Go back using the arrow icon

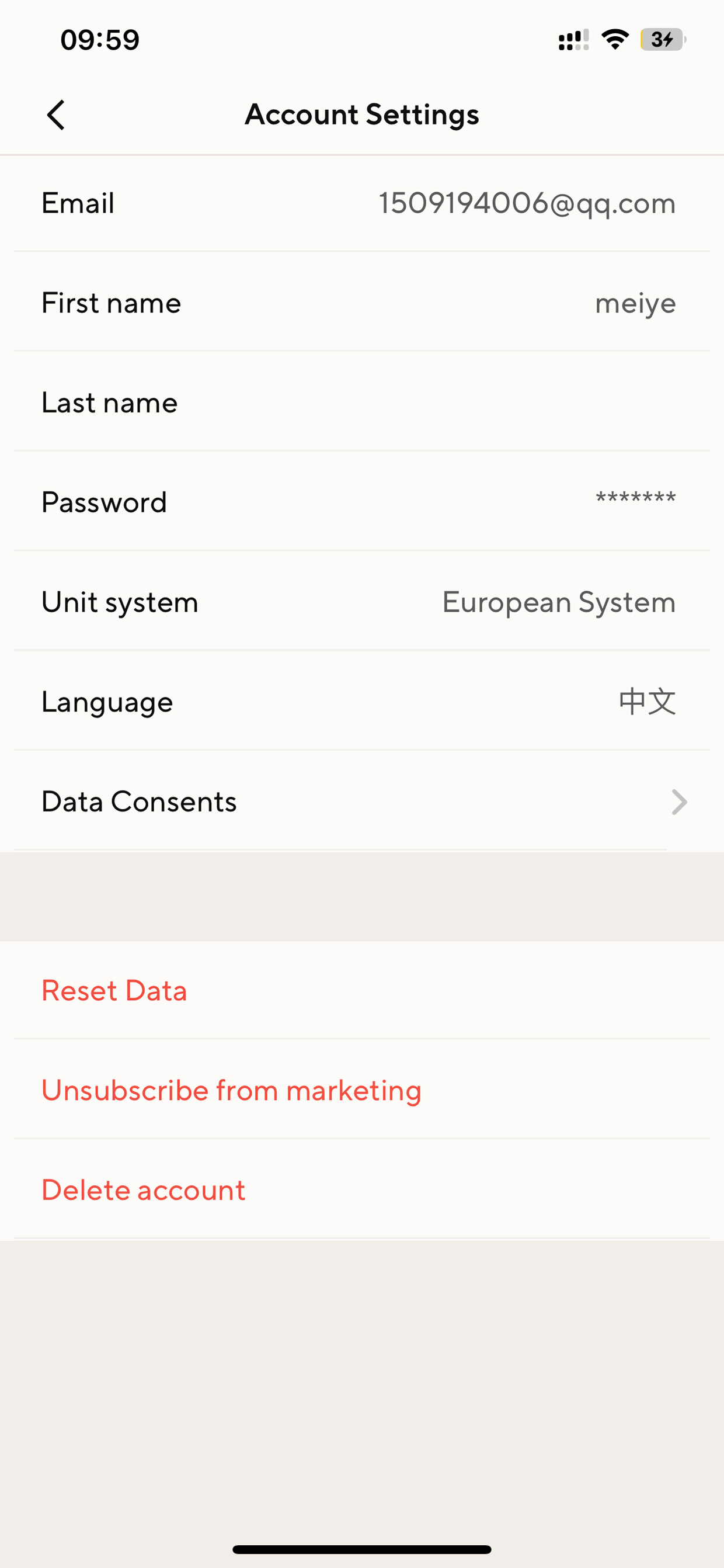click(x=56, y=115)
